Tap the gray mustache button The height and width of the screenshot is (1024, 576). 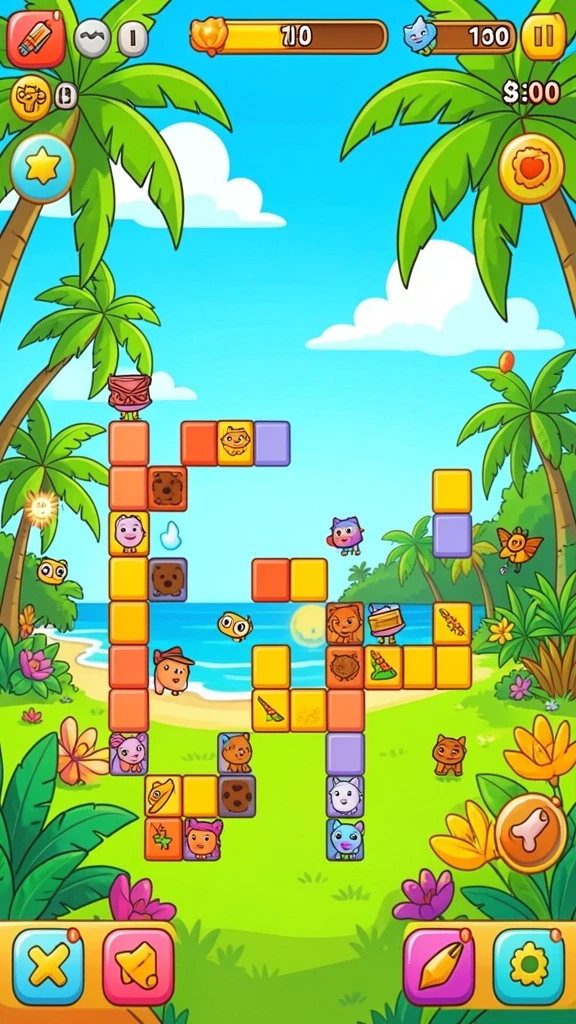pyautogui.click(x=92, y=39)
